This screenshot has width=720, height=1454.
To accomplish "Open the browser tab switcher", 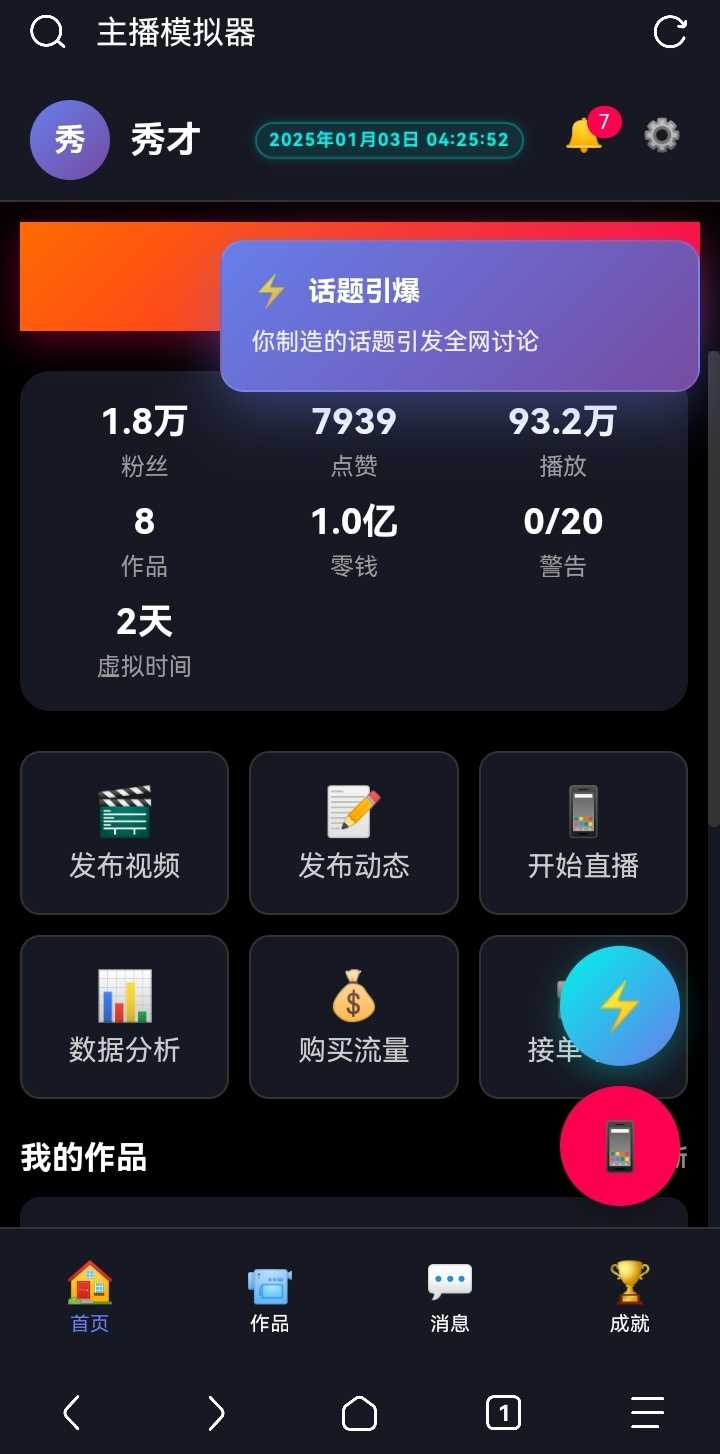I will 503,1413.
